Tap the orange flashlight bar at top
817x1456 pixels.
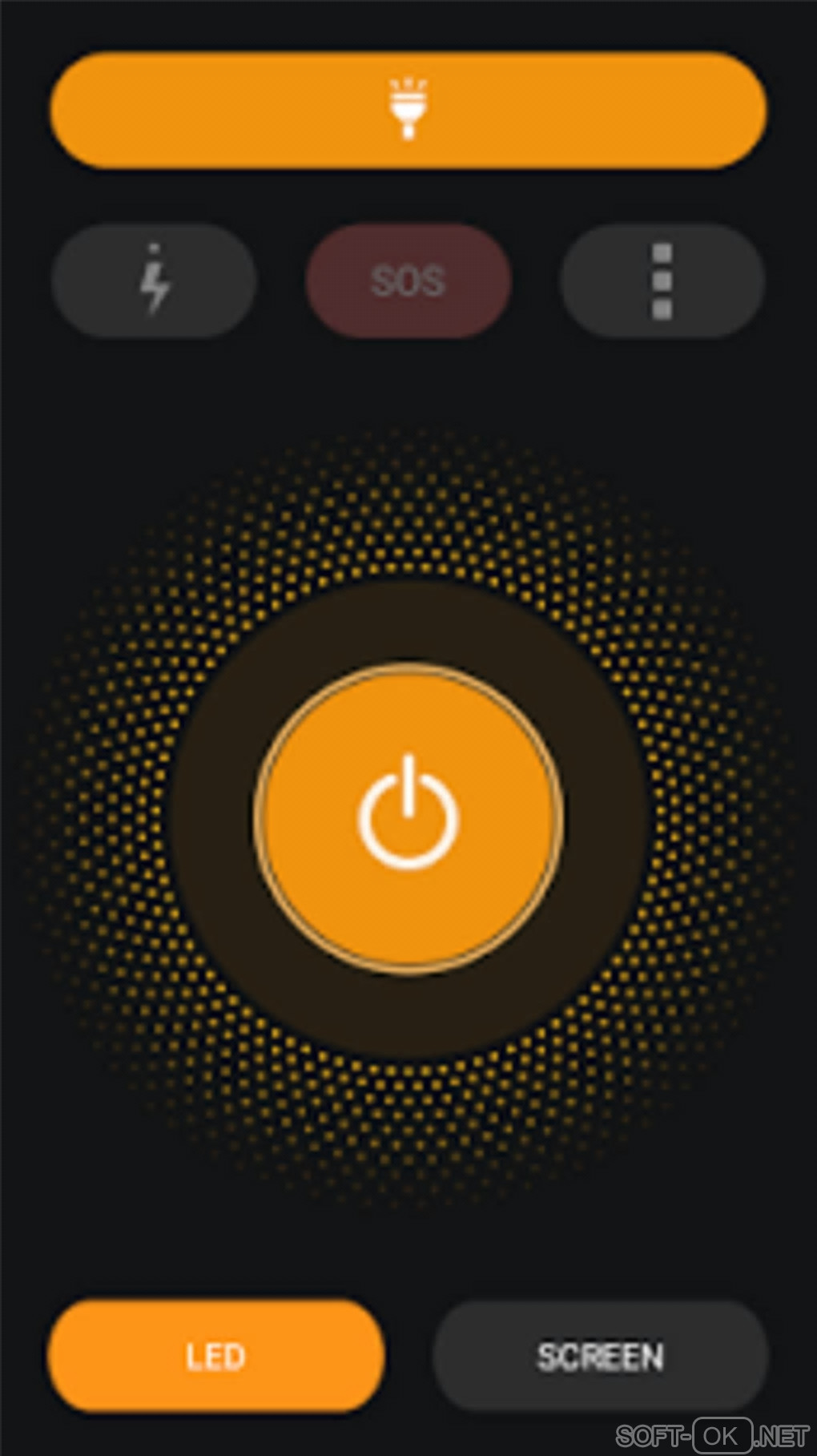pyautogui.click(x=408, y=110)
